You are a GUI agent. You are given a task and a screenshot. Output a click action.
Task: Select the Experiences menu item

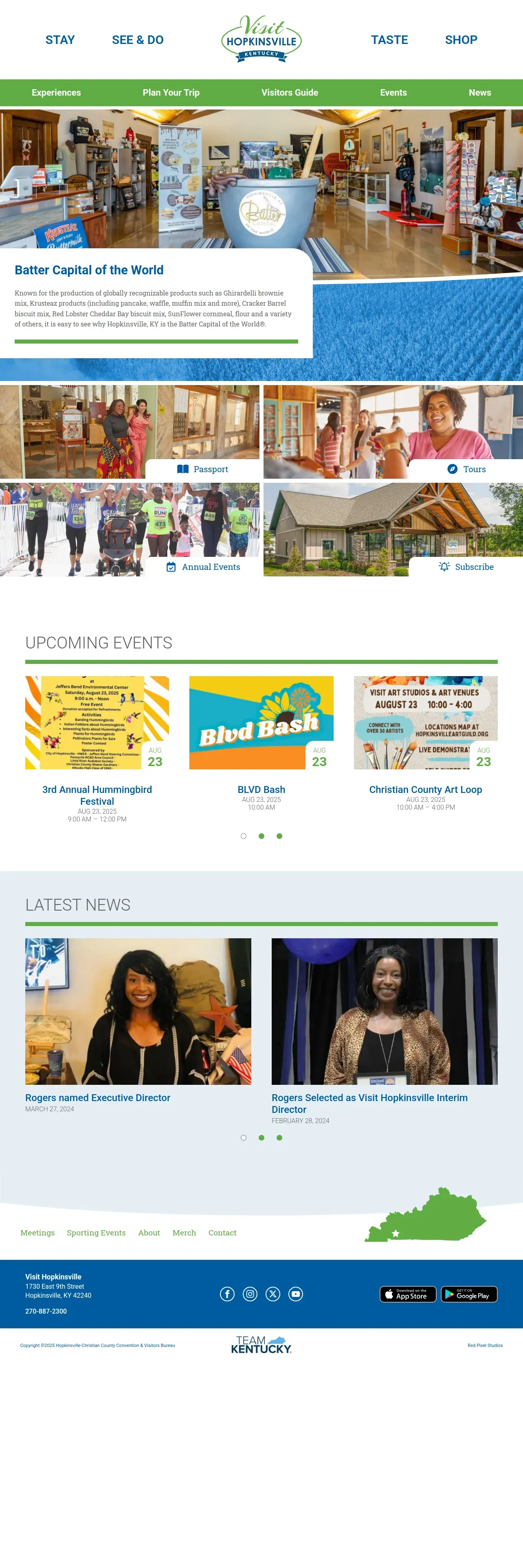pos(56,92)
